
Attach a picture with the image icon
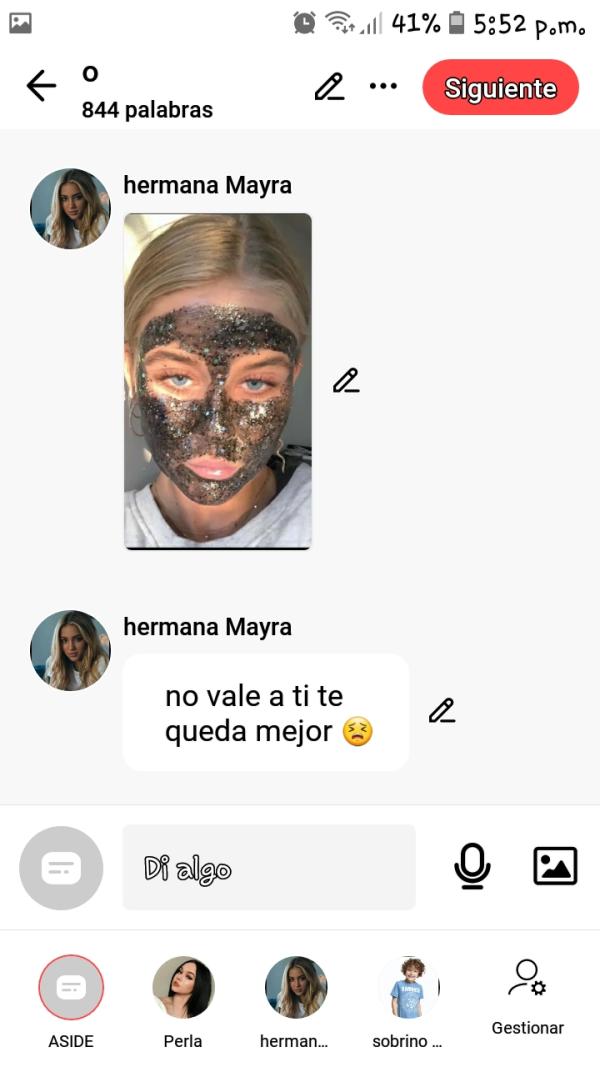coord(555,866)
